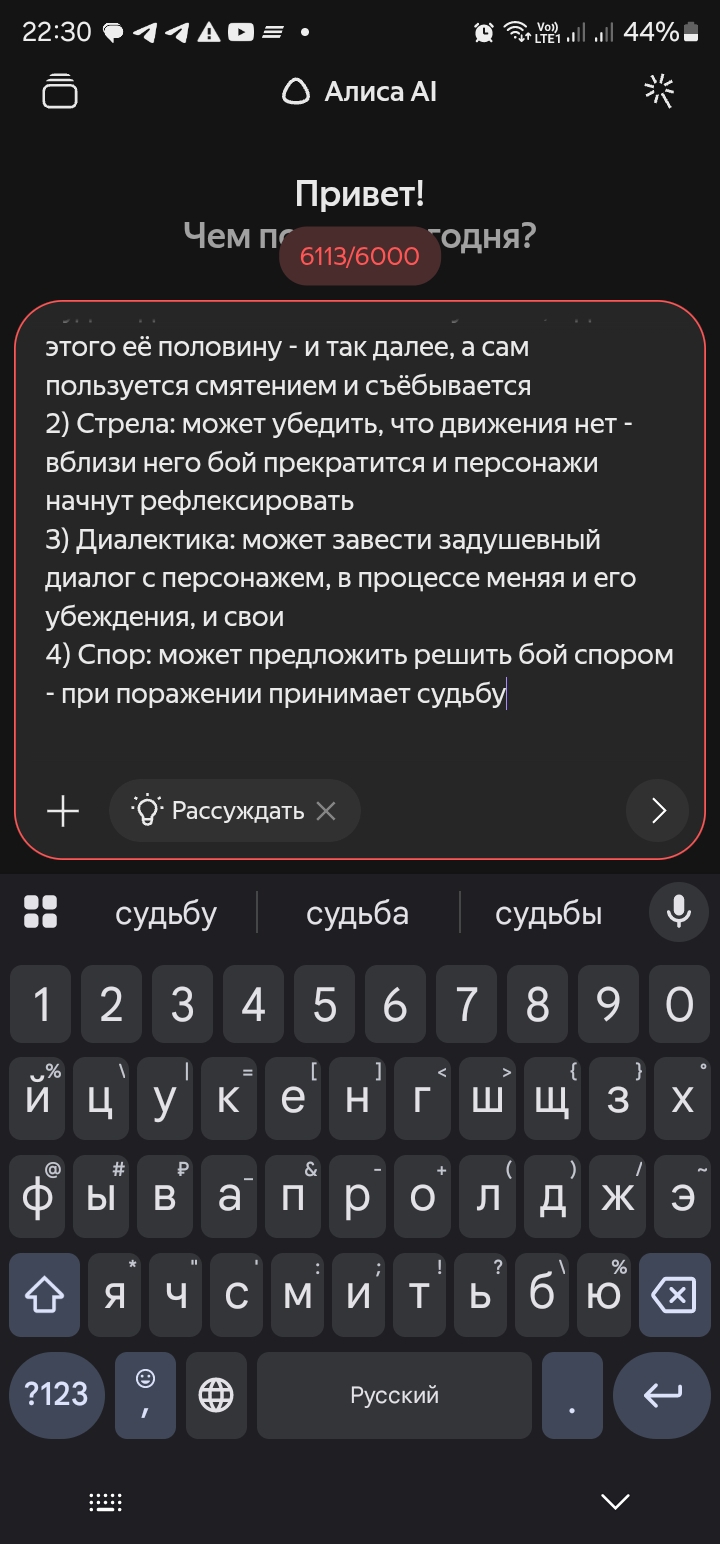Pick the suggestion «судьбы»
The image size is (720, 1544).
548,913
